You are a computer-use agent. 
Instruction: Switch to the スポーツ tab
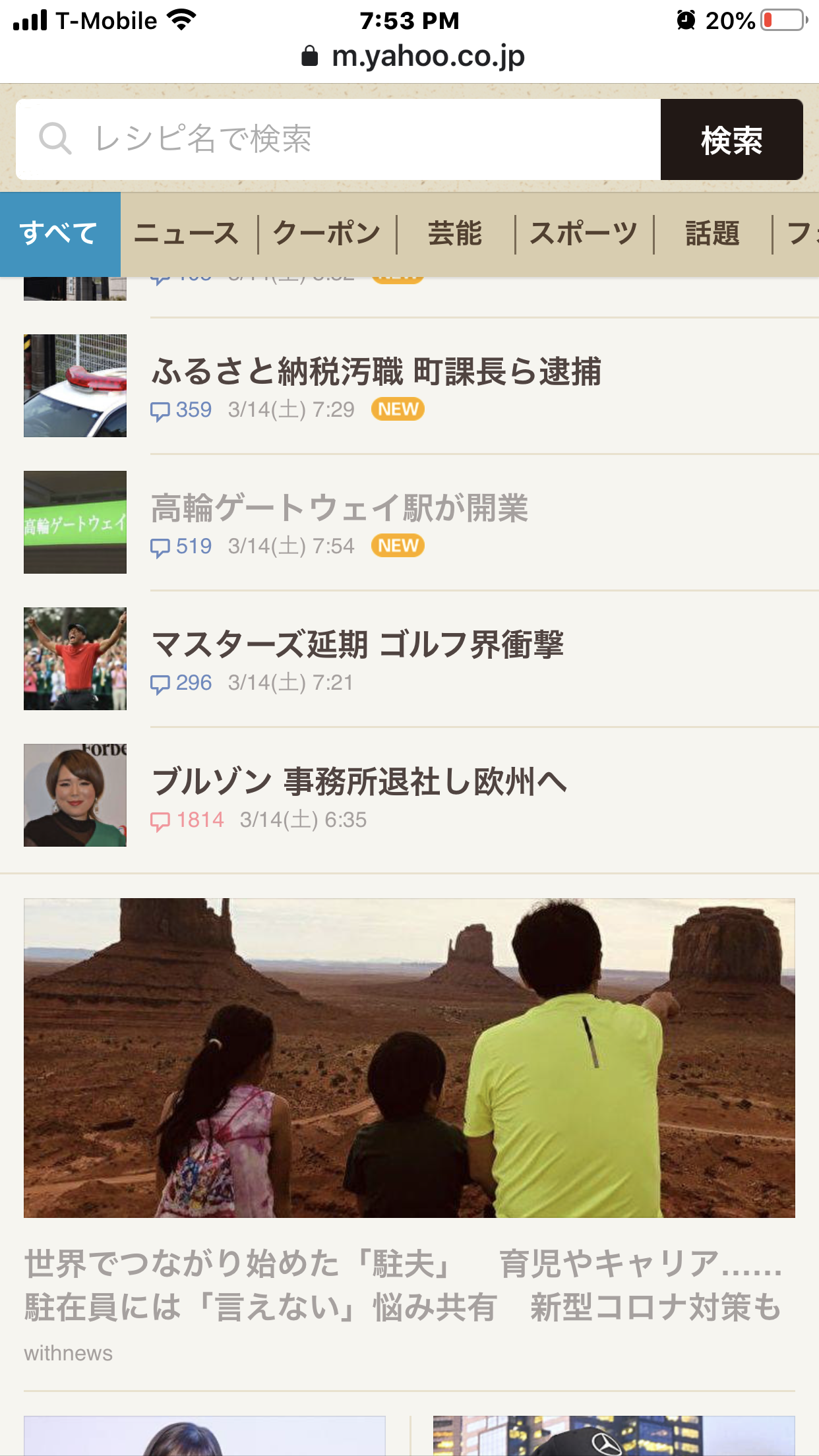584,234
